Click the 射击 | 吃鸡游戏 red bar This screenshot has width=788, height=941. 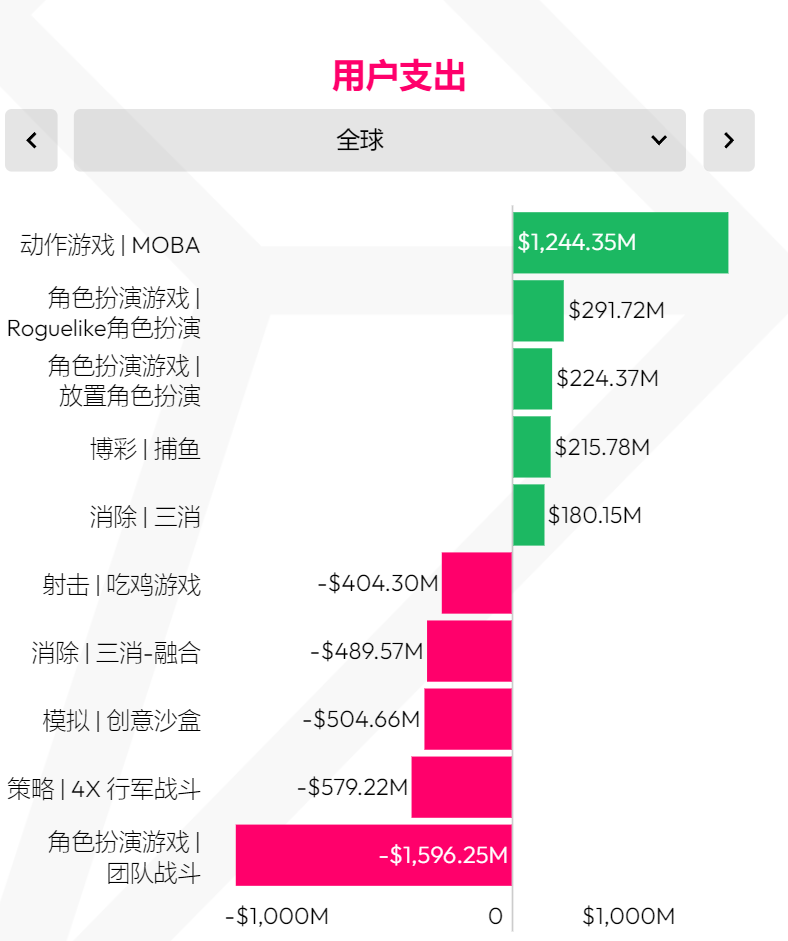click(x=475, y=583)
